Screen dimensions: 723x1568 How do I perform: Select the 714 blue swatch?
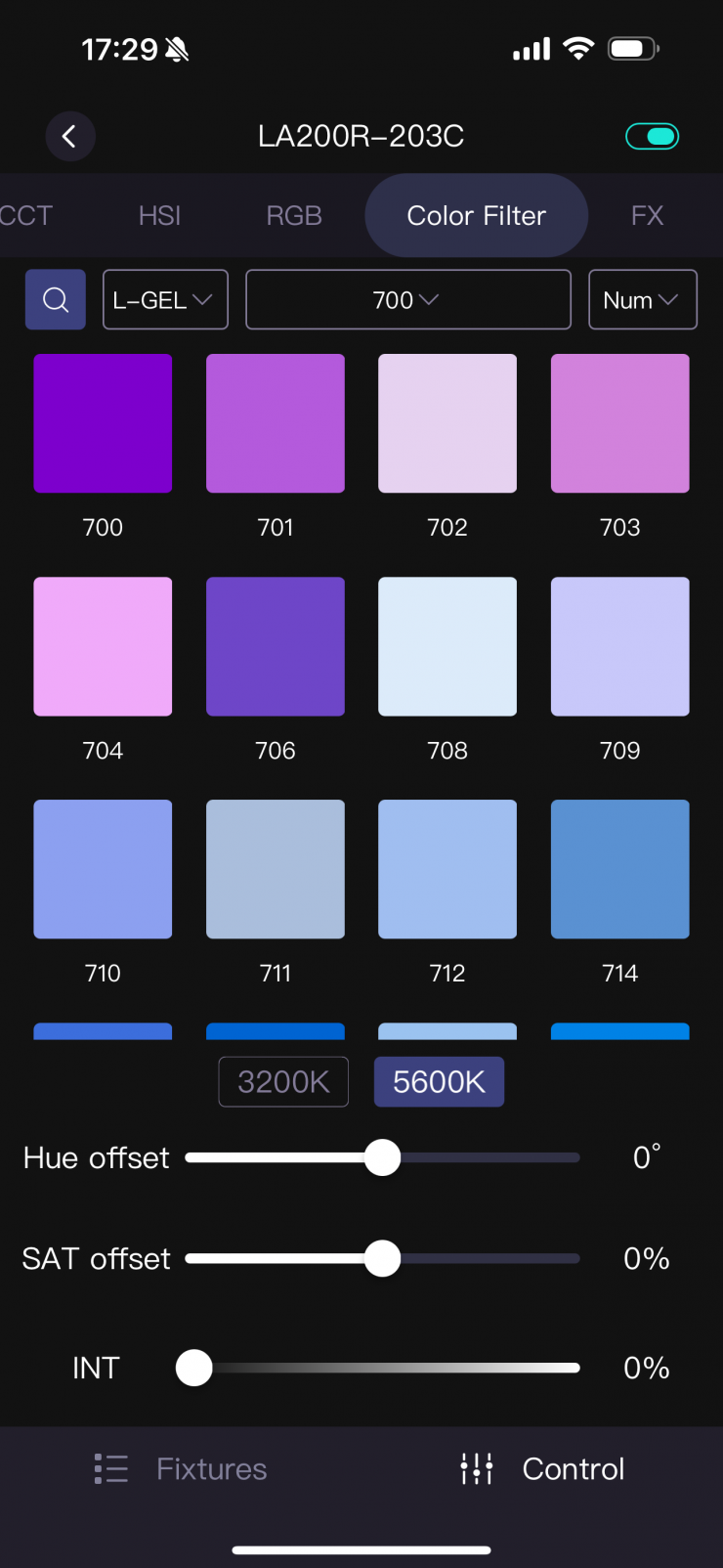(x=619, y=870)
